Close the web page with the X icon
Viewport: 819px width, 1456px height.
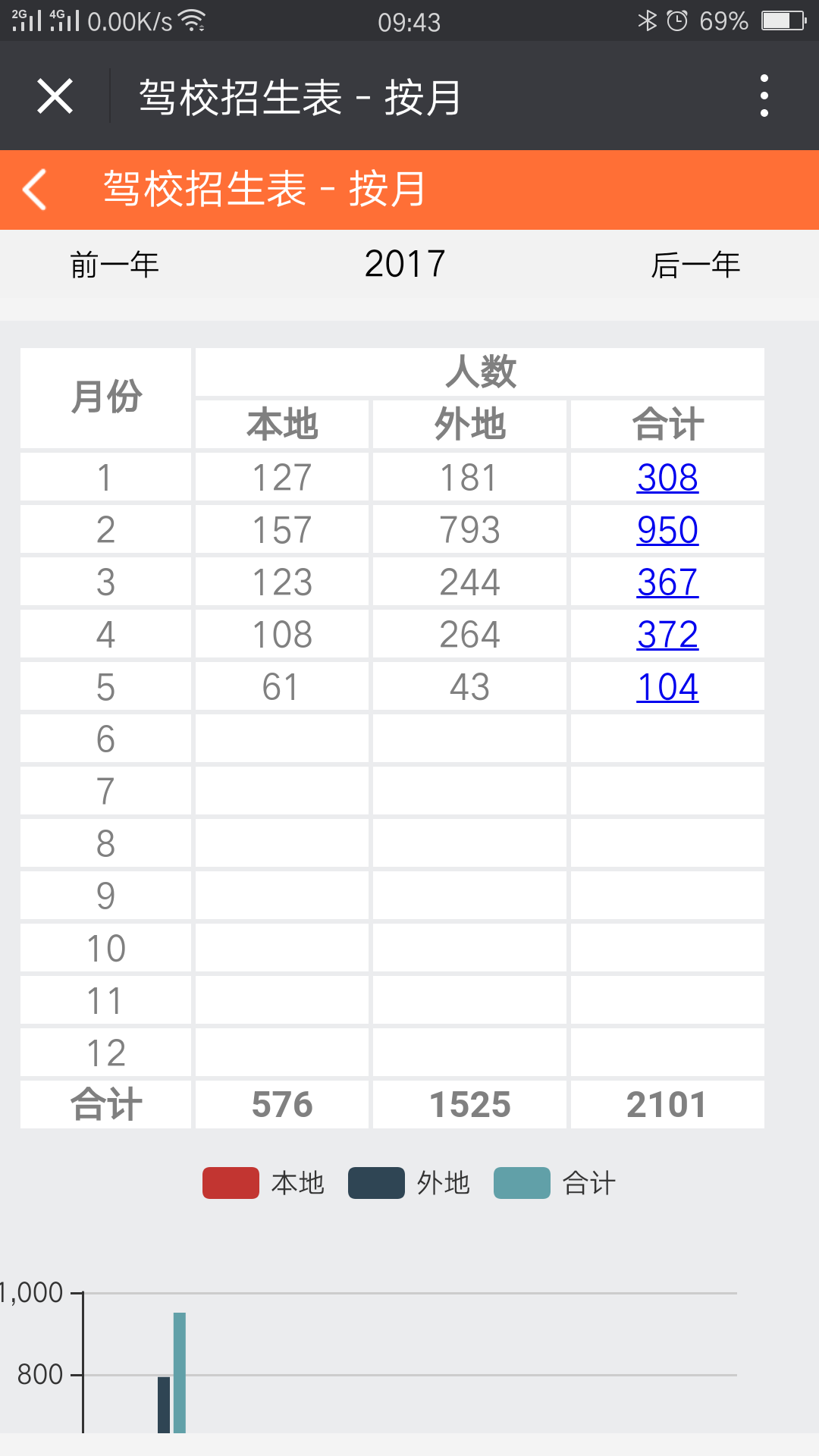click(x=55, y=96)
